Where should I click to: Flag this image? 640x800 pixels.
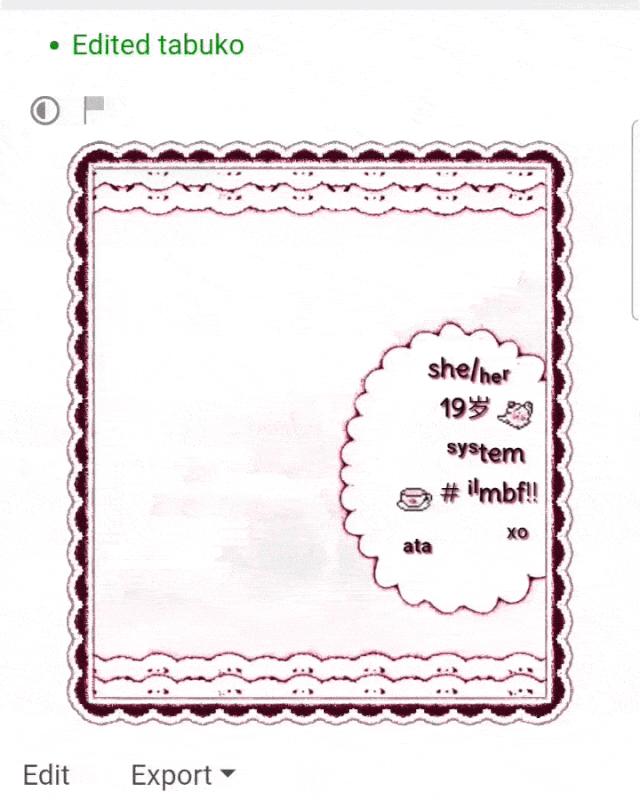(x=94, y=109)
